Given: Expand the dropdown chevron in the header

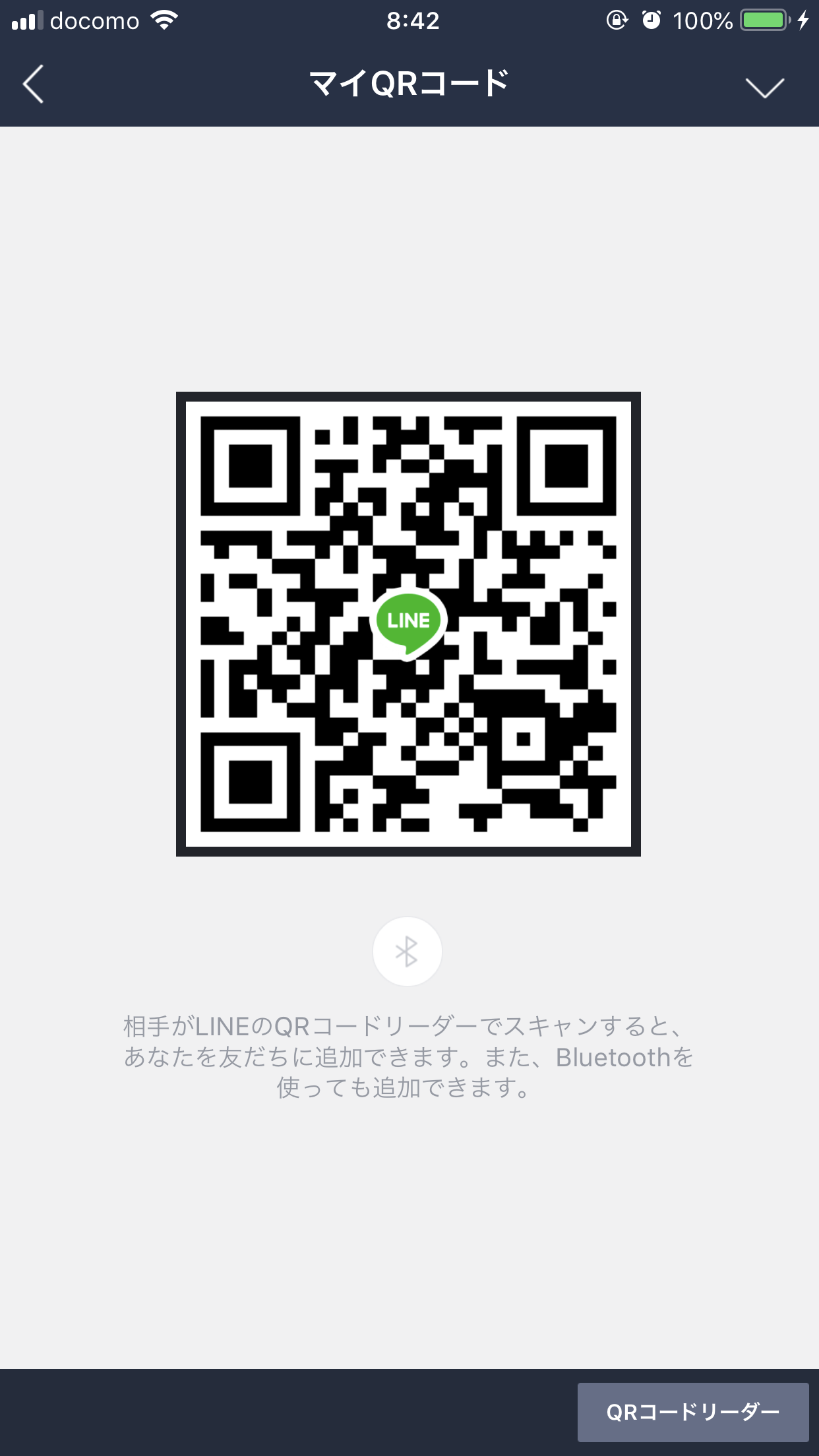Looking at the screenshot, I should 764,86.
